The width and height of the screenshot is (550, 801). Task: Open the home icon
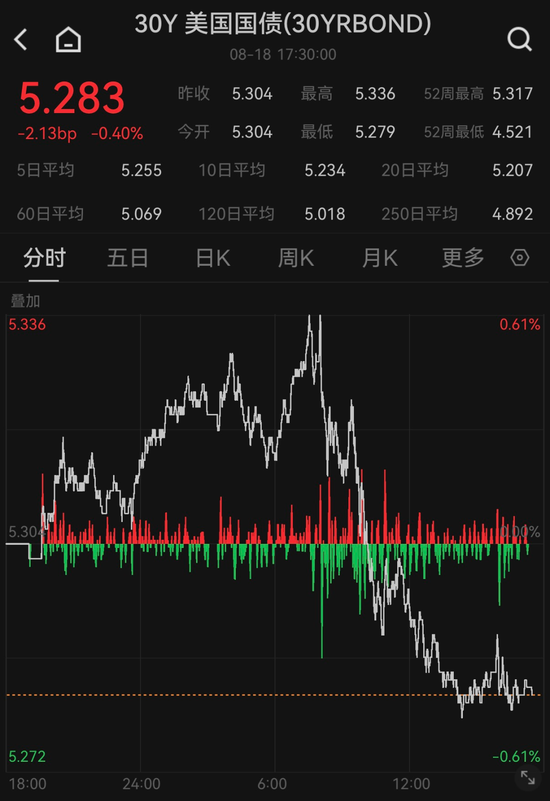68,39
